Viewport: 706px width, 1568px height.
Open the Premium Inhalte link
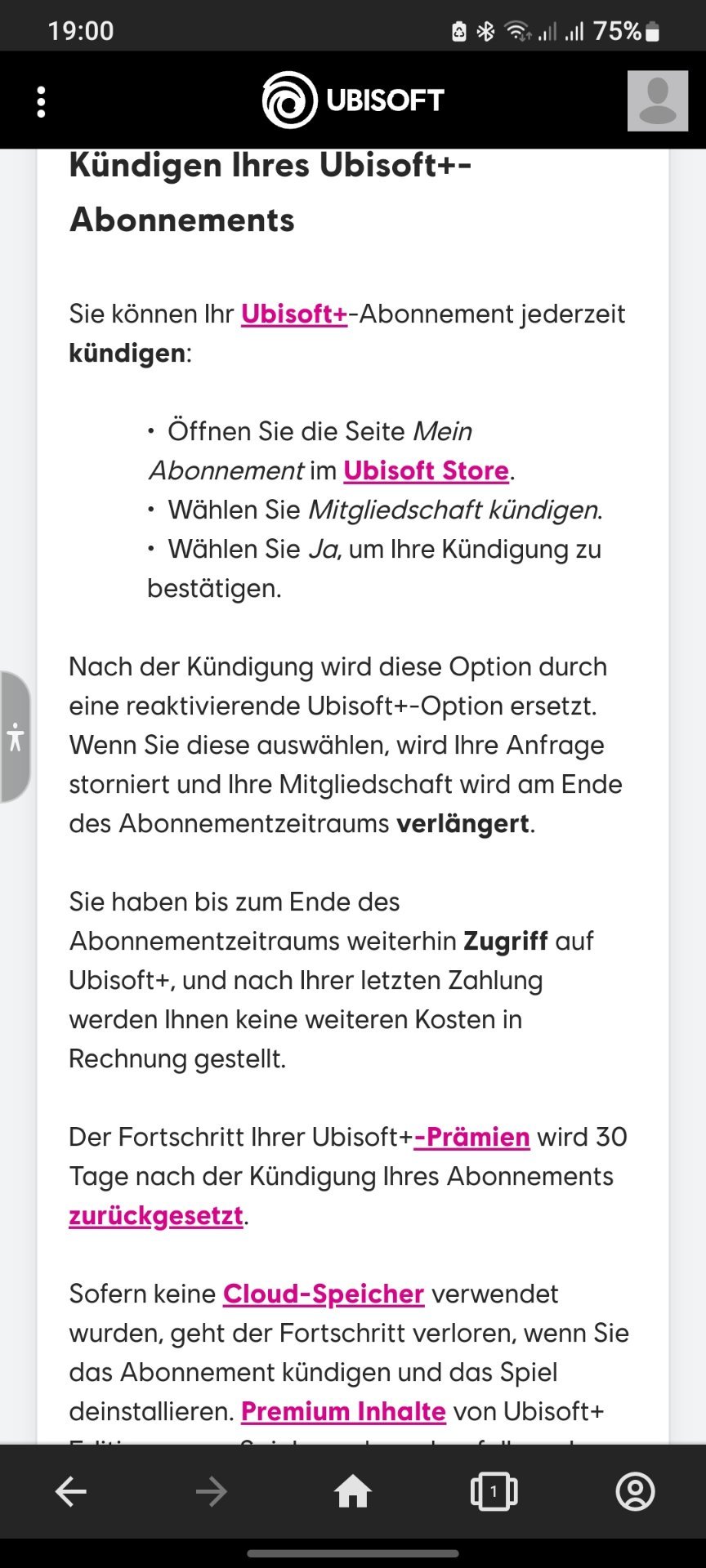tap(343, 1411)
